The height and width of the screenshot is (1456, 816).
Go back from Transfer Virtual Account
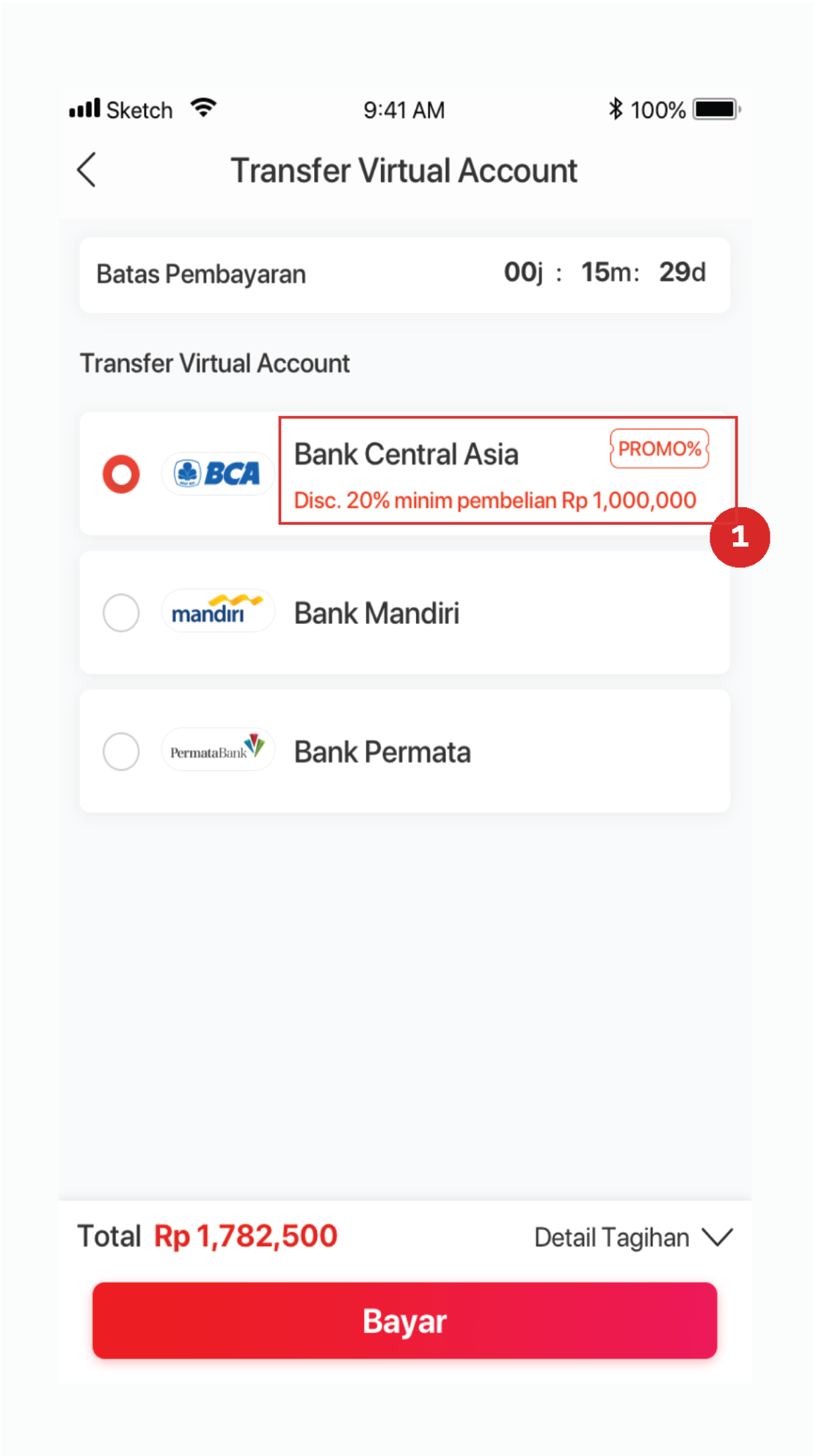(87, 170)
